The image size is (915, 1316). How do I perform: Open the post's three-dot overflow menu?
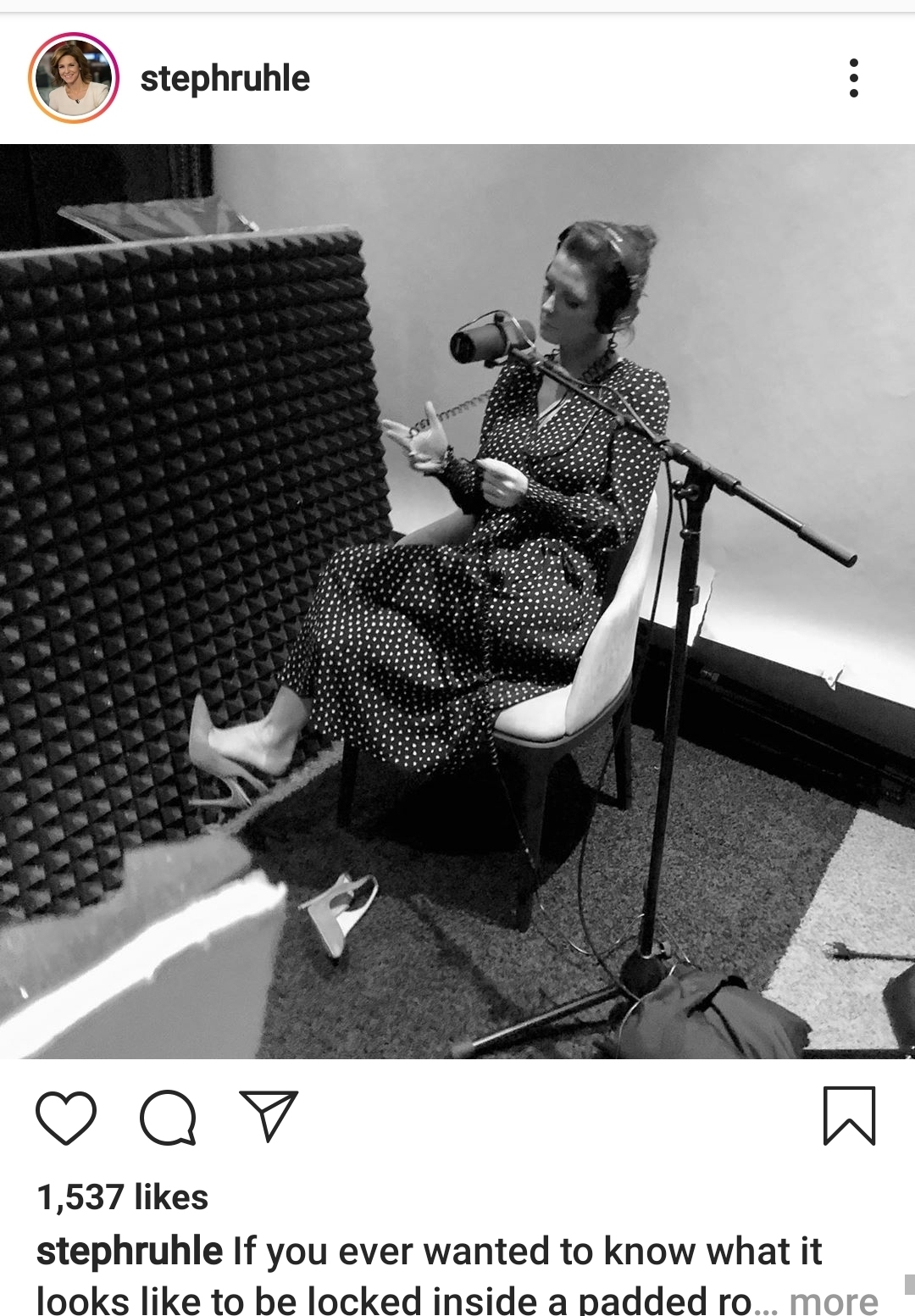853,78
